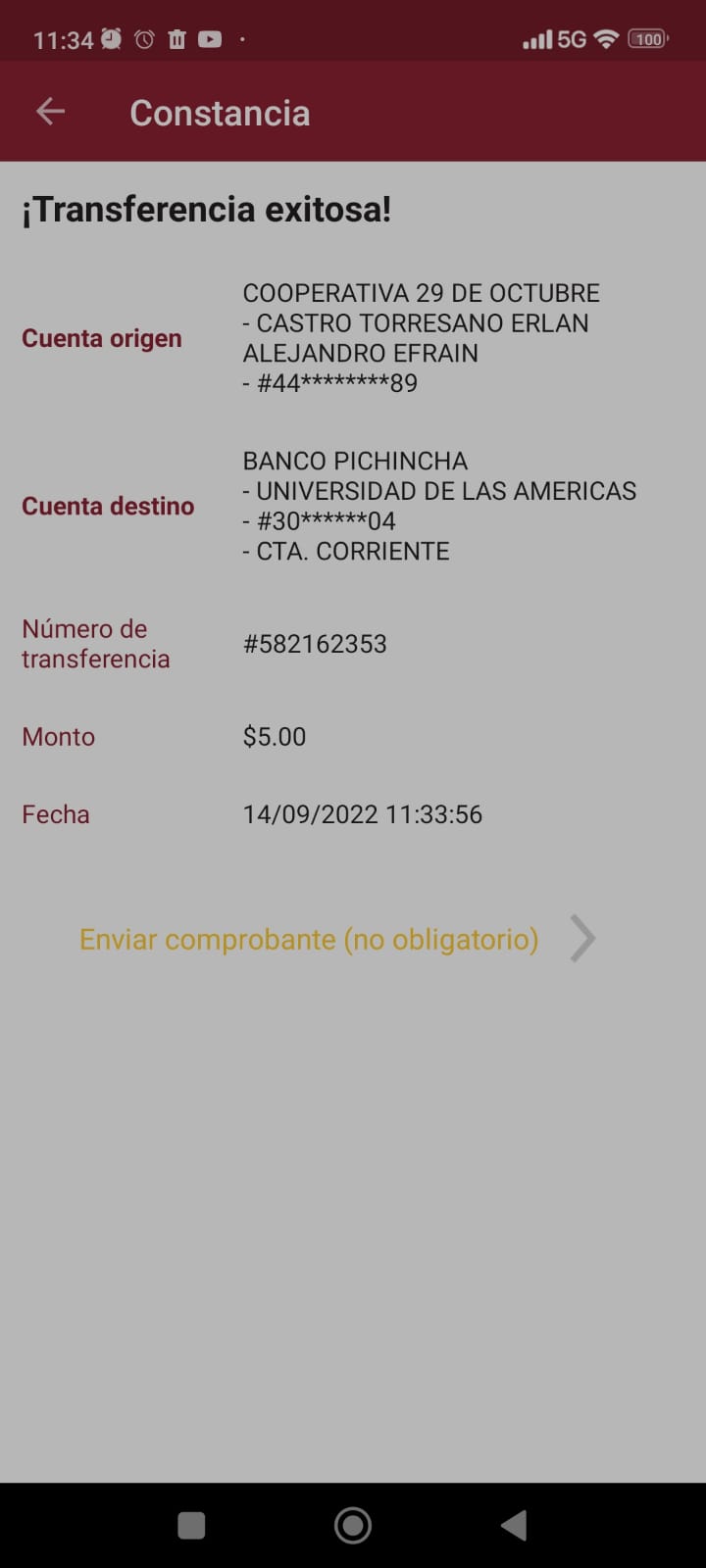Tap the system home button
The image size is (706, 1568).
point(353,1525)
